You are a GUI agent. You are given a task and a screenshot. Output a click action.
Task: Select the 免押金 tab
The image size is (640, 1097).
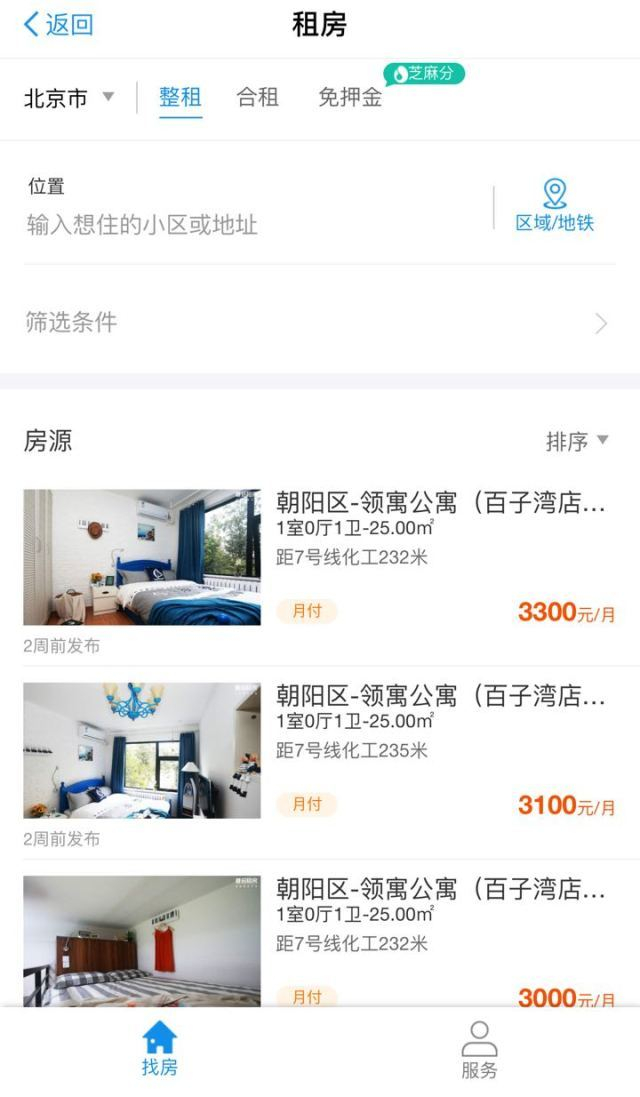point(350,98)
